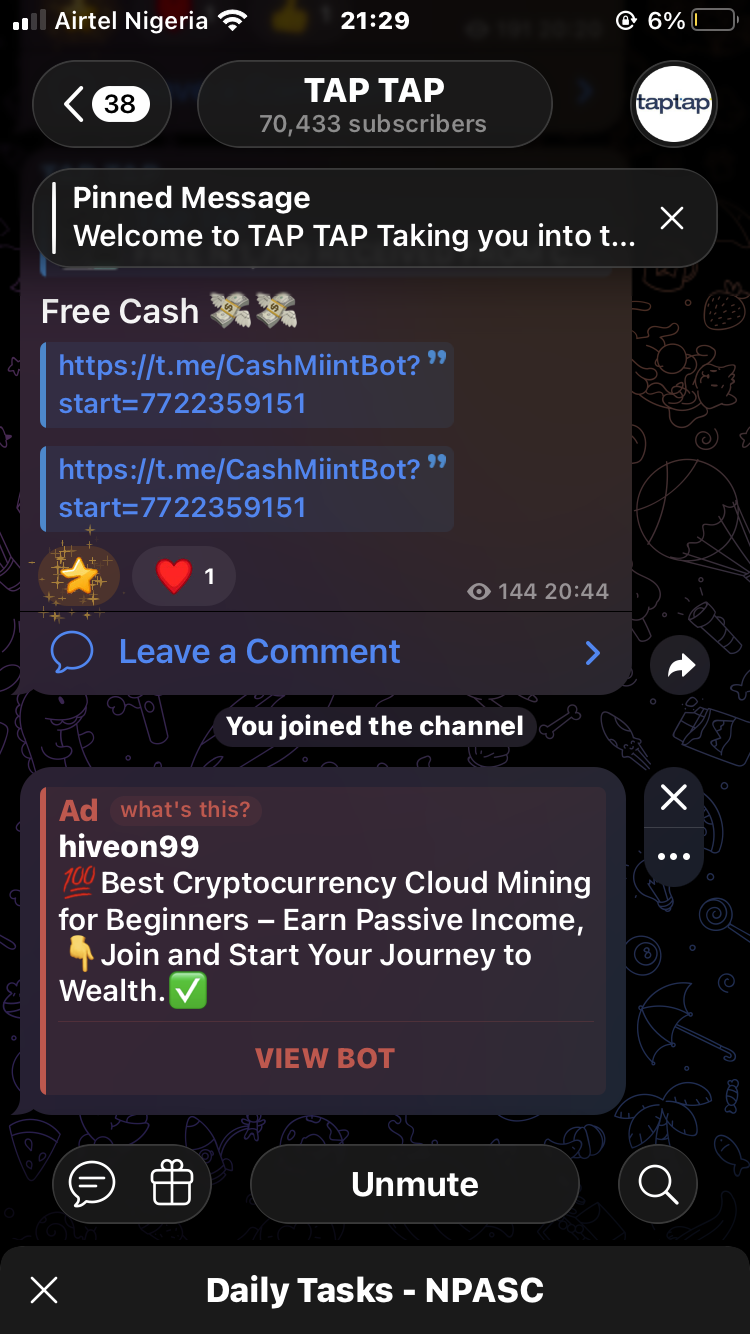Tap "what's this?" on the ad

[x=186, y=810]
